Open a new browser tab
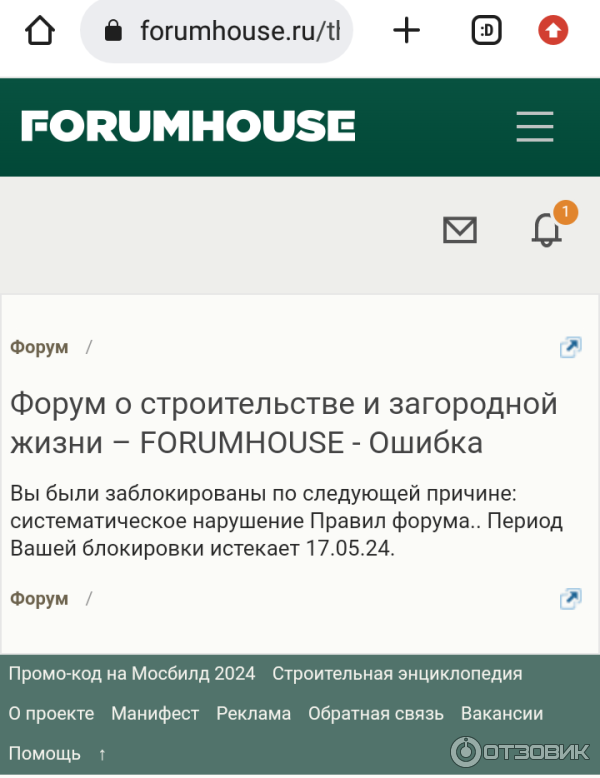The width and height of the screenshot is (600, 778). point(406,31)
